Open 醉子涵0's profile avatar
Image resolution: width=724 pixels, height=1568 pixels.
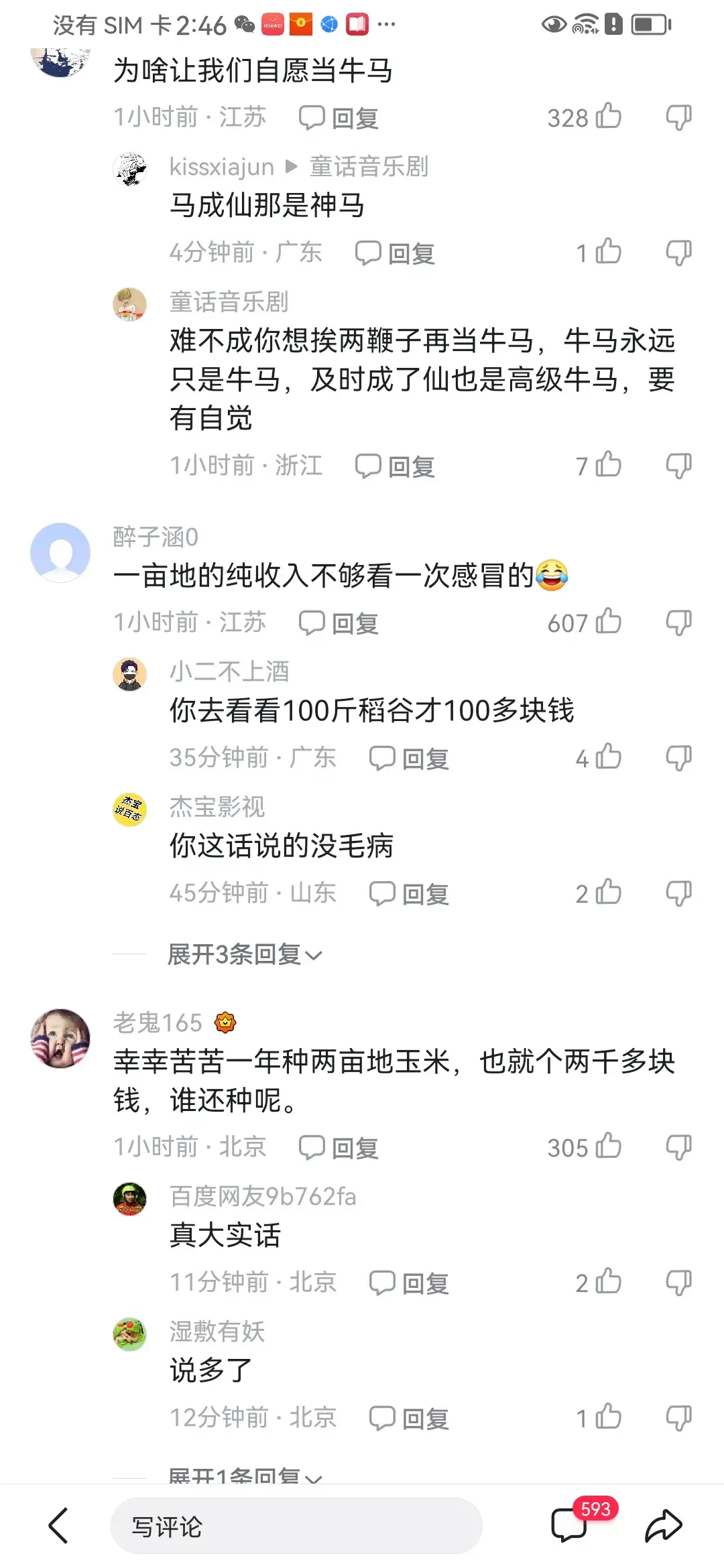click(x=60, y=552)
